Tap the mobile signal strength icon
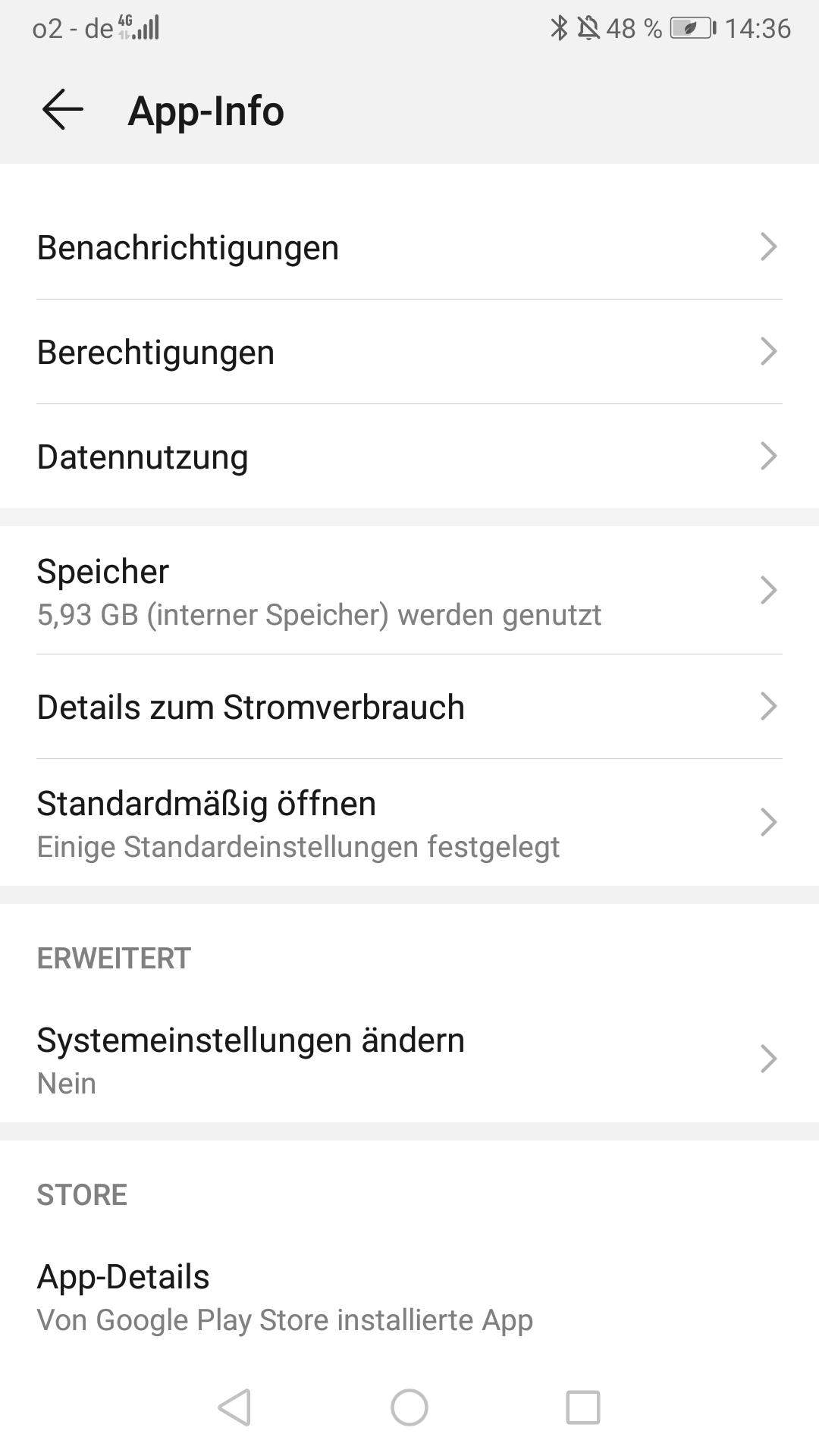Viewport: 819px width, 1456px height. tap(144, 27)
